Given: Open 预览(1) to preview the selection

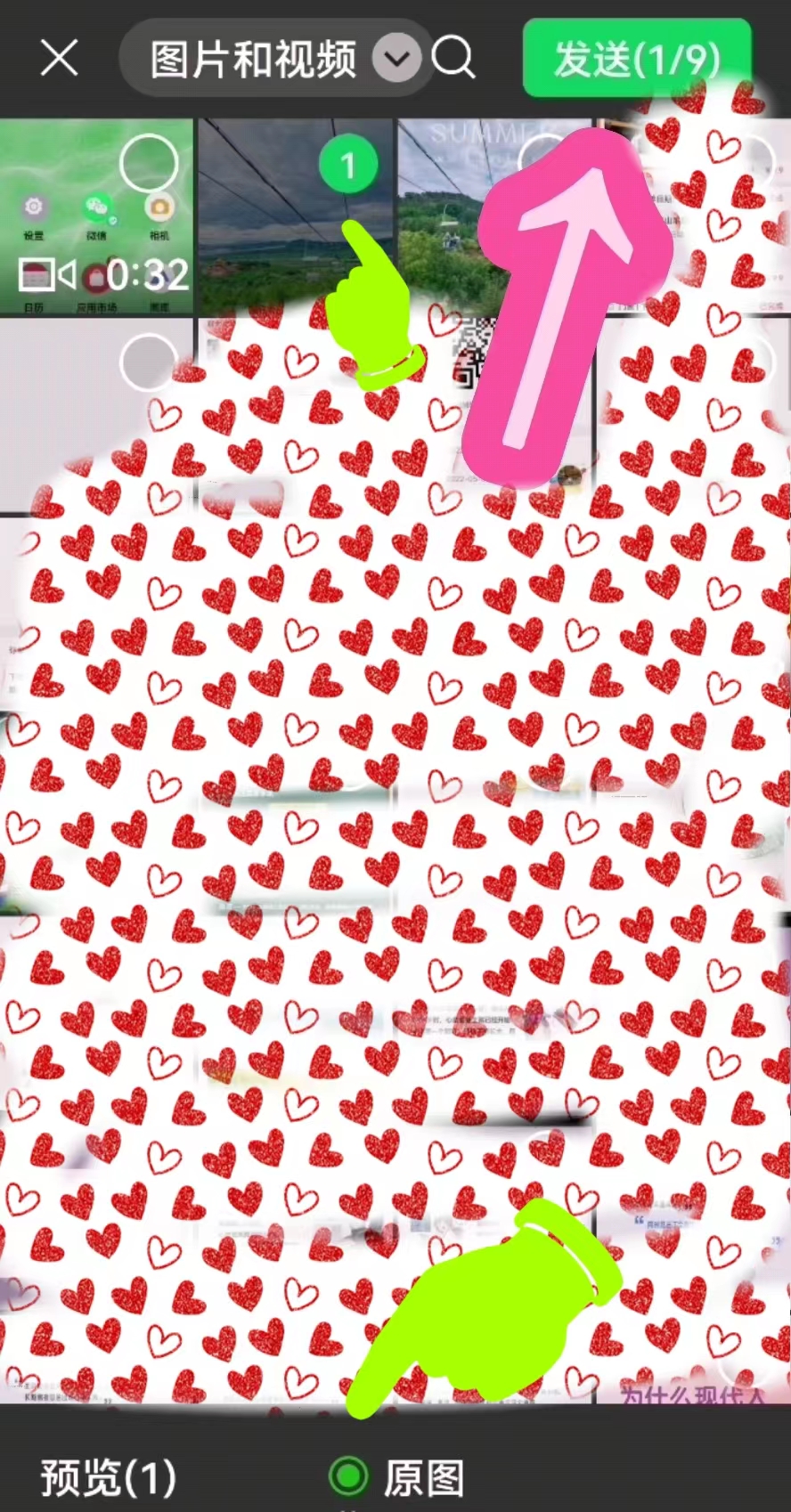Looking at the screenshot, I should tap(108, 1478).
